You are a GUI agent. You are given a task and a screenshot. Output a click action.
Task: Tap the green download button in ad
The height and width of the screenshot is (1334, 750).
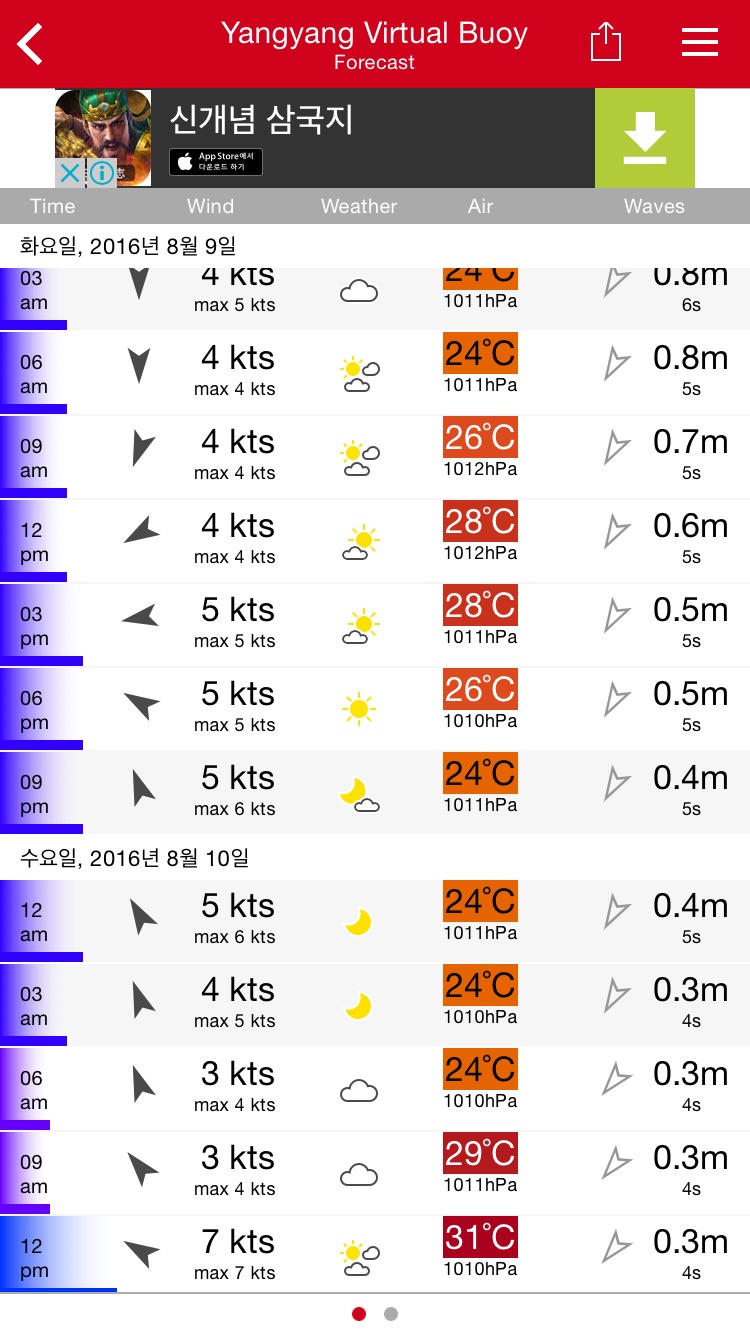click(x=645, y=138)
